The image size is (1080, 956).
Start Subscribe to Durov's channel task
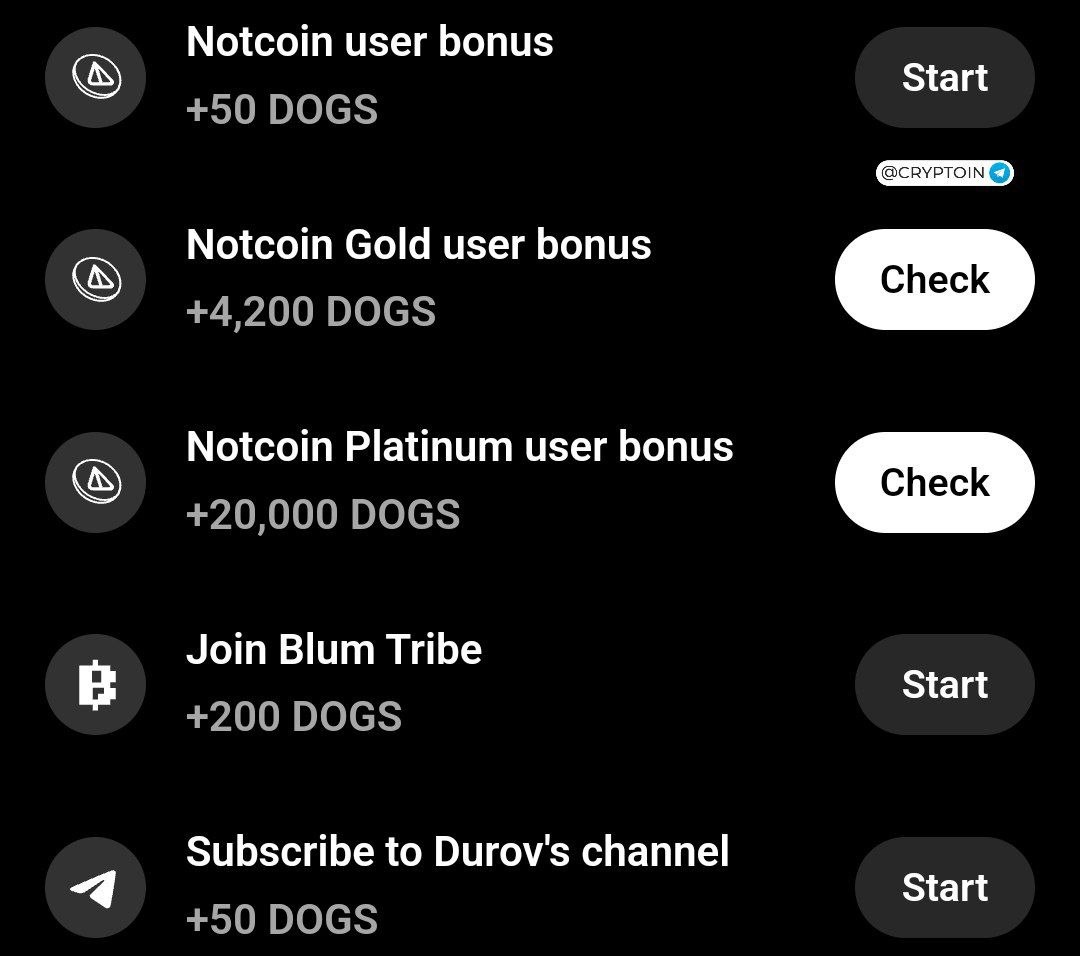point(944,887)
